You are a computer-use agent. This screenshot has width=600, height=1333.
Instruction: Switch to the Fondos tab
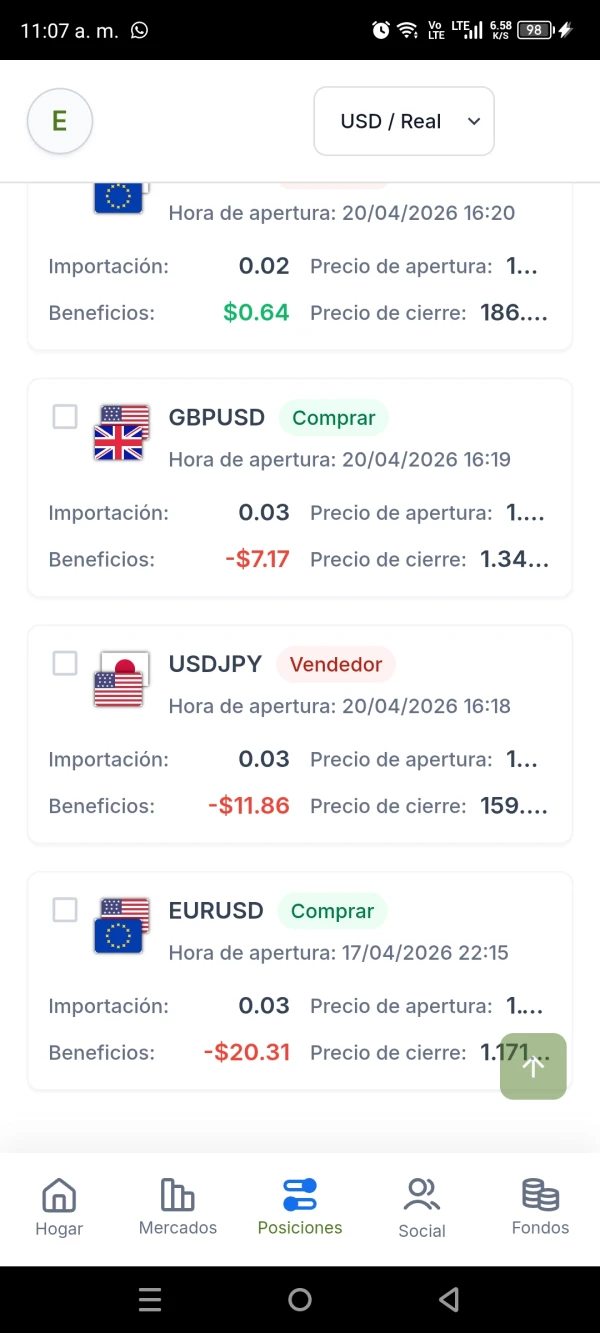pyautogui.click(x=540, y=1208)
